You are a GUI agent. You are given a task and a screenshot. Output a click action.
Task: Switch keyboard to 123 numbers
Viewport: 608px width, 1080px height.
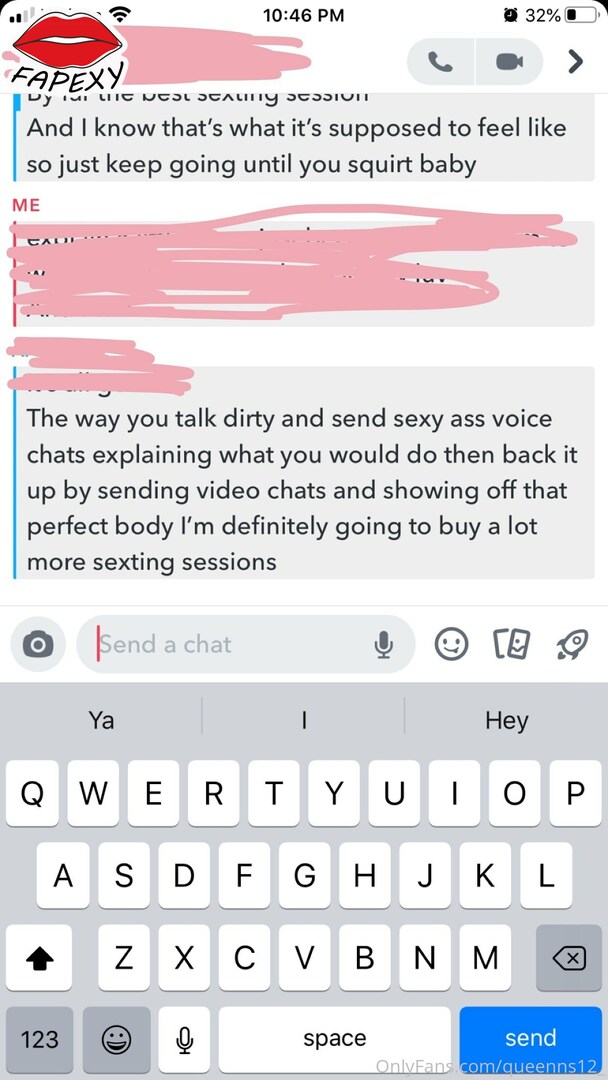pos(39,1039)
